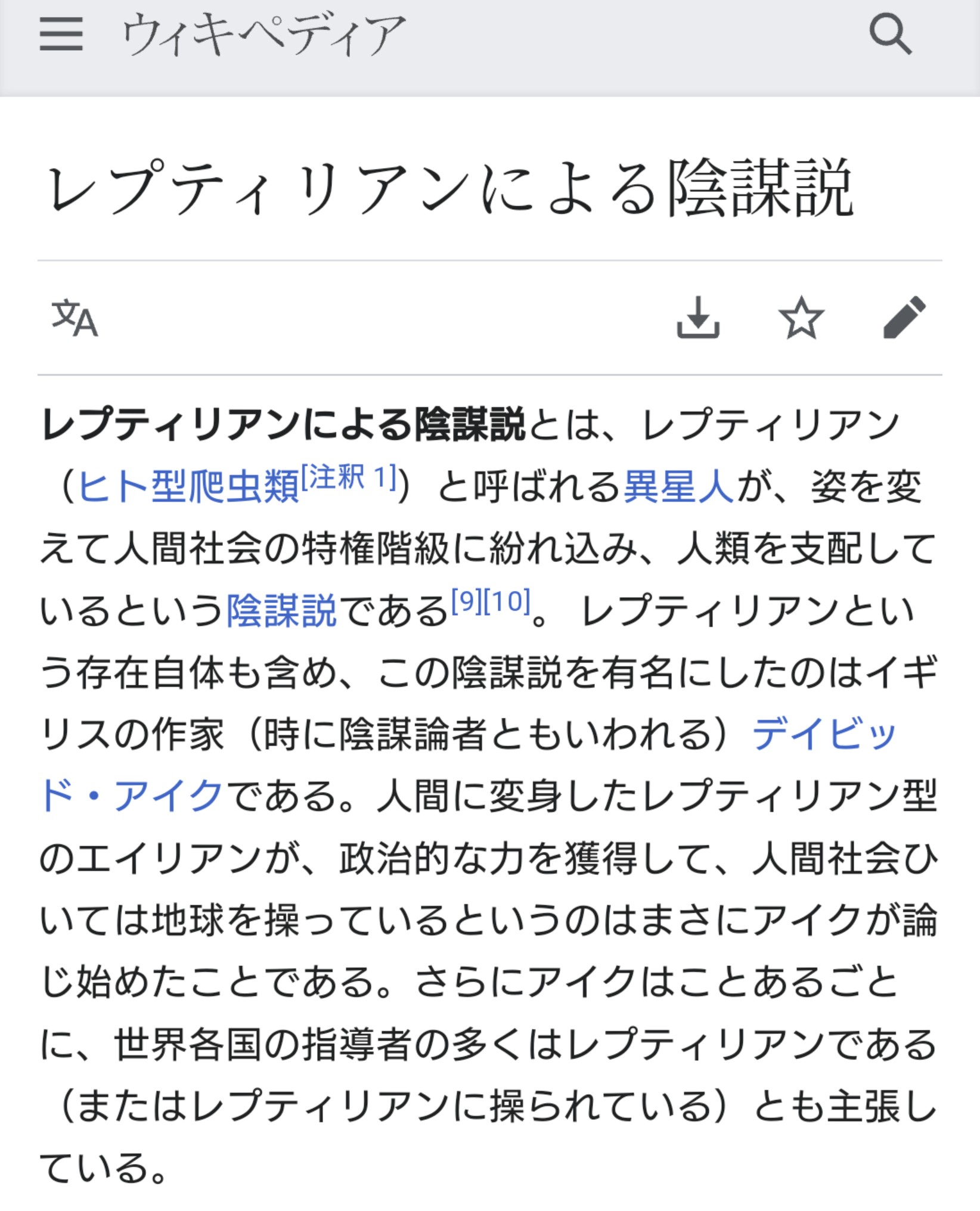980x1211 pixels.
Task: Add article to watchlist star
Action: click(801, 318)
